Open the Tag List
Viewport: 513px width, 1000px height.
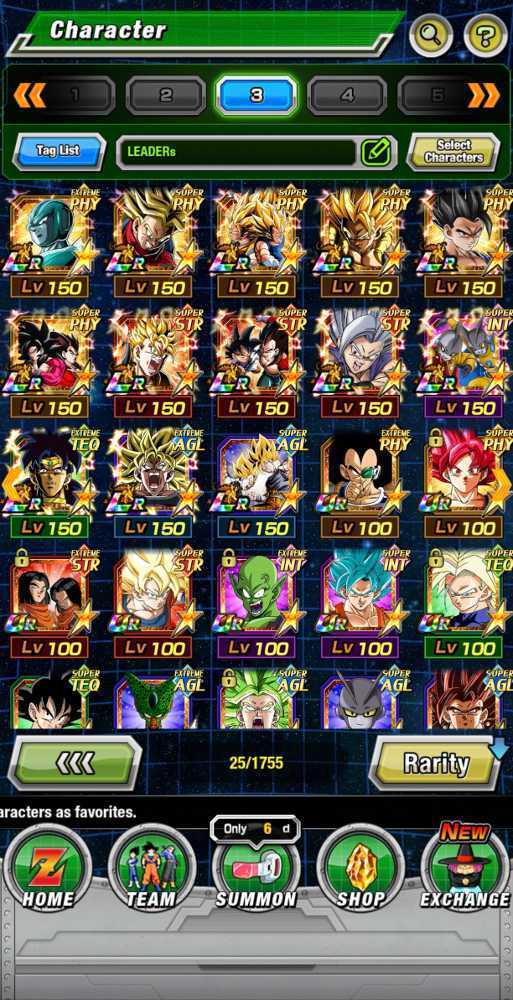(59, 152)
